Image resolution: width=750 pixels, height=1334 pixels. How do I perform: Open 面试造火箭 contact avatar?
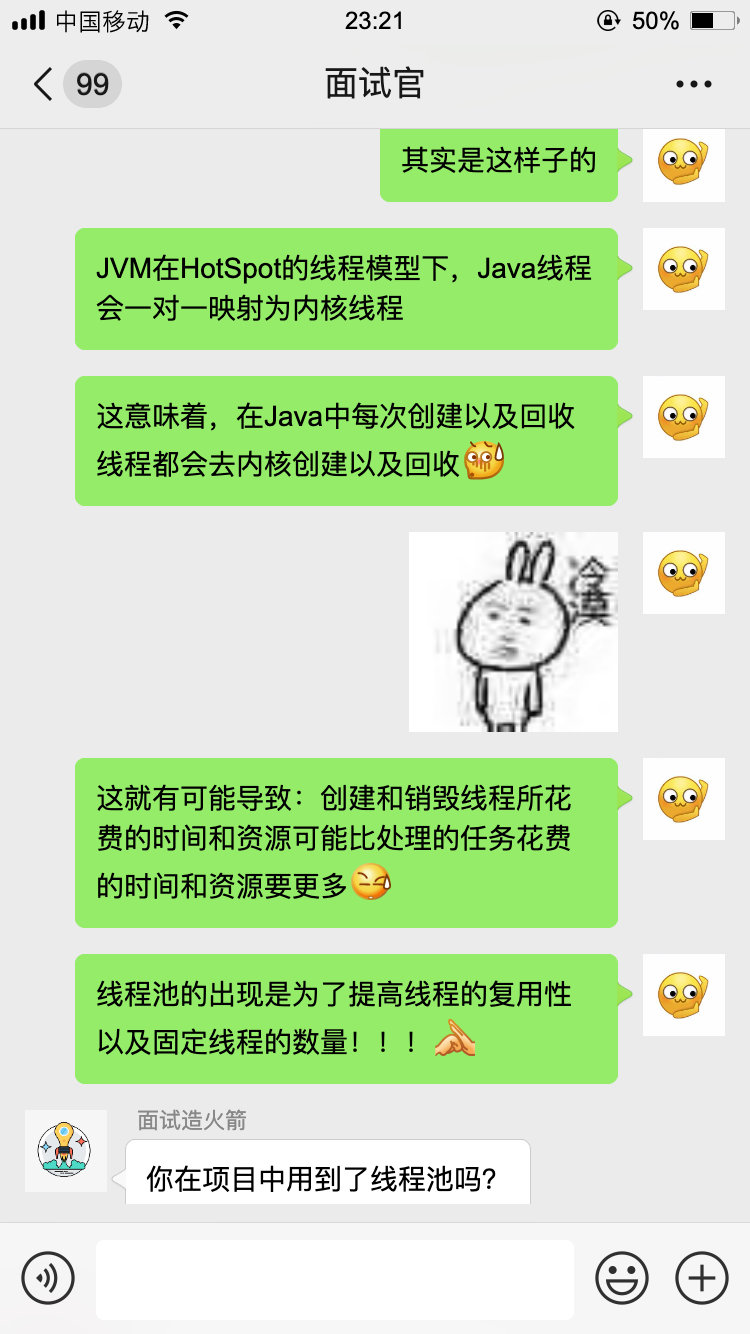coord(65,1150)
